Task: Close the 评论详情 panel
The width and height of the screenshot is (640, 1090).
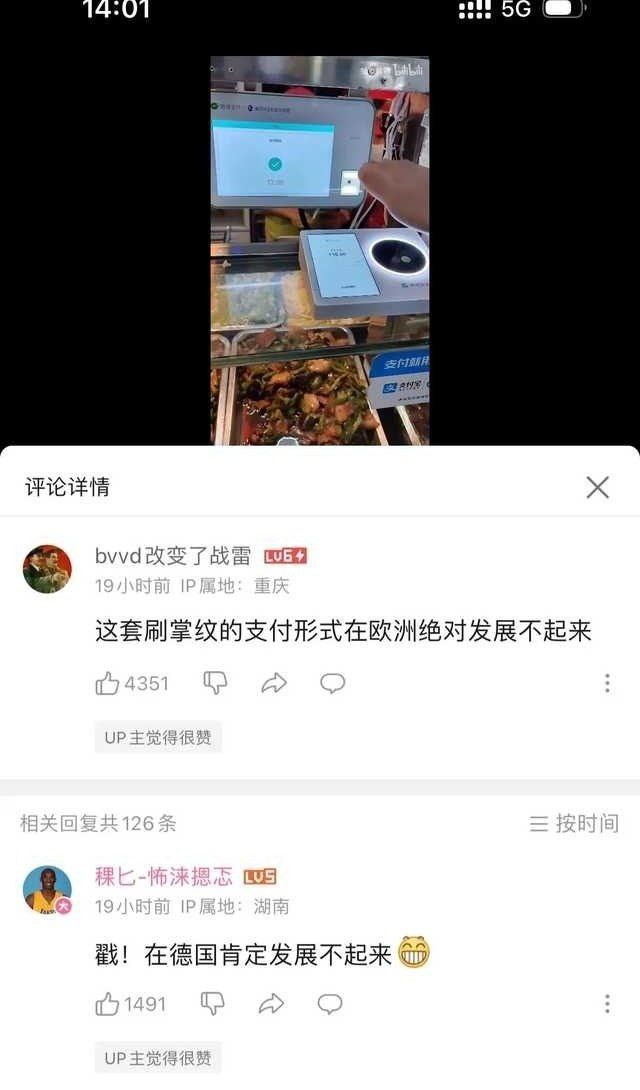Action: 597,487
